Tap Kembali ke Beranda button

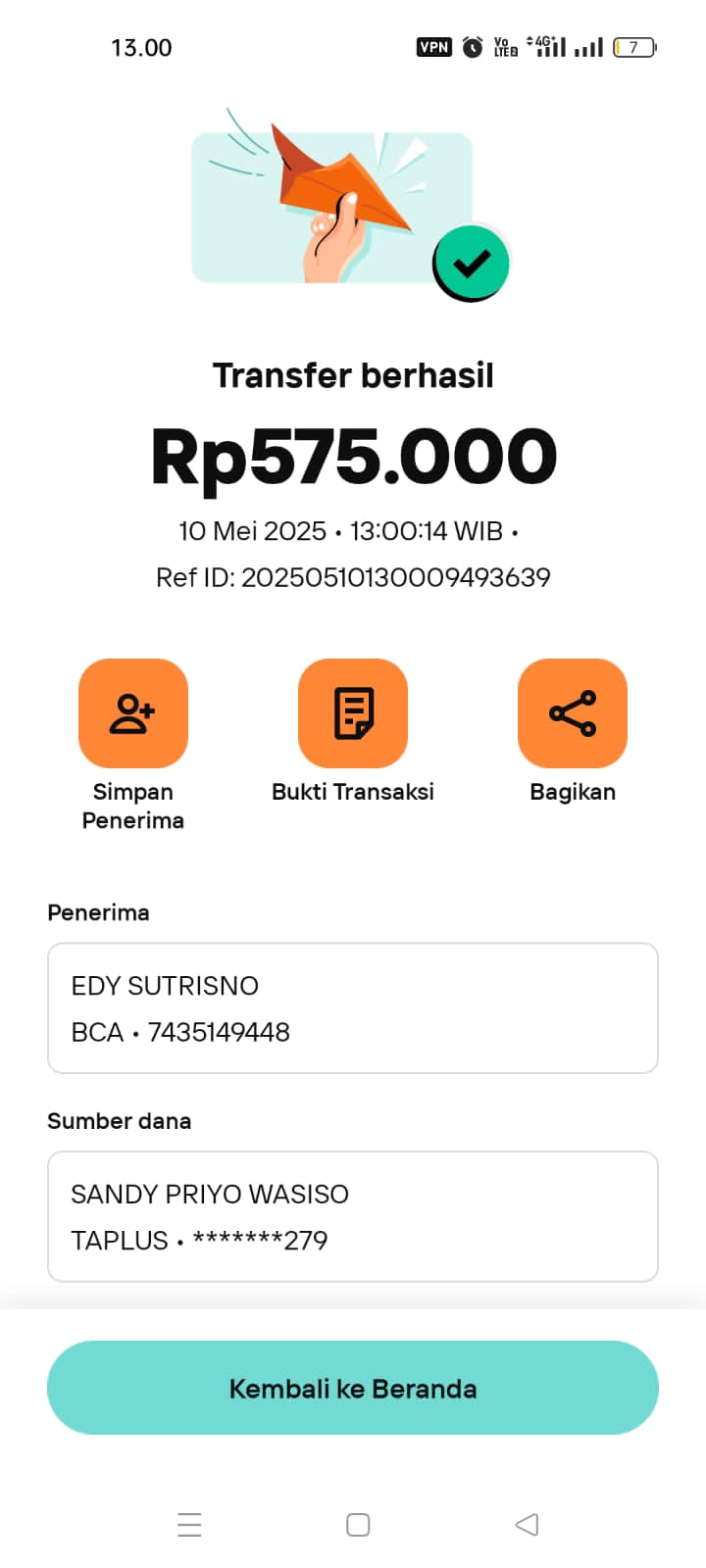(353, 1388)
